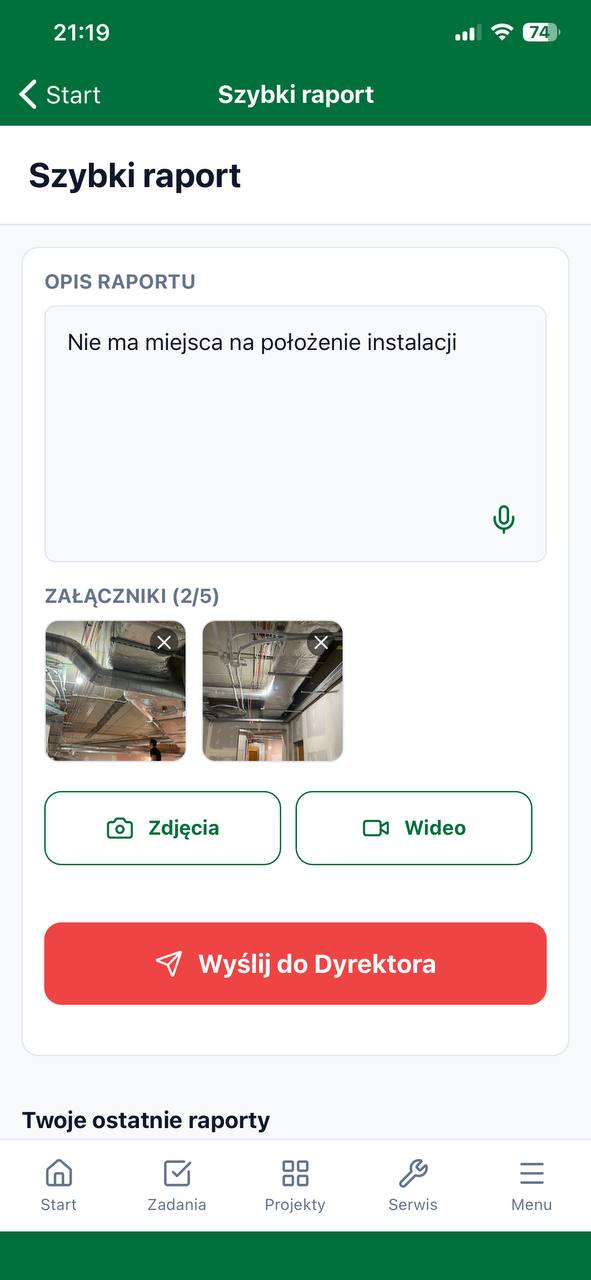
Task: Go back to Start screen
Action: coord(60,95)
